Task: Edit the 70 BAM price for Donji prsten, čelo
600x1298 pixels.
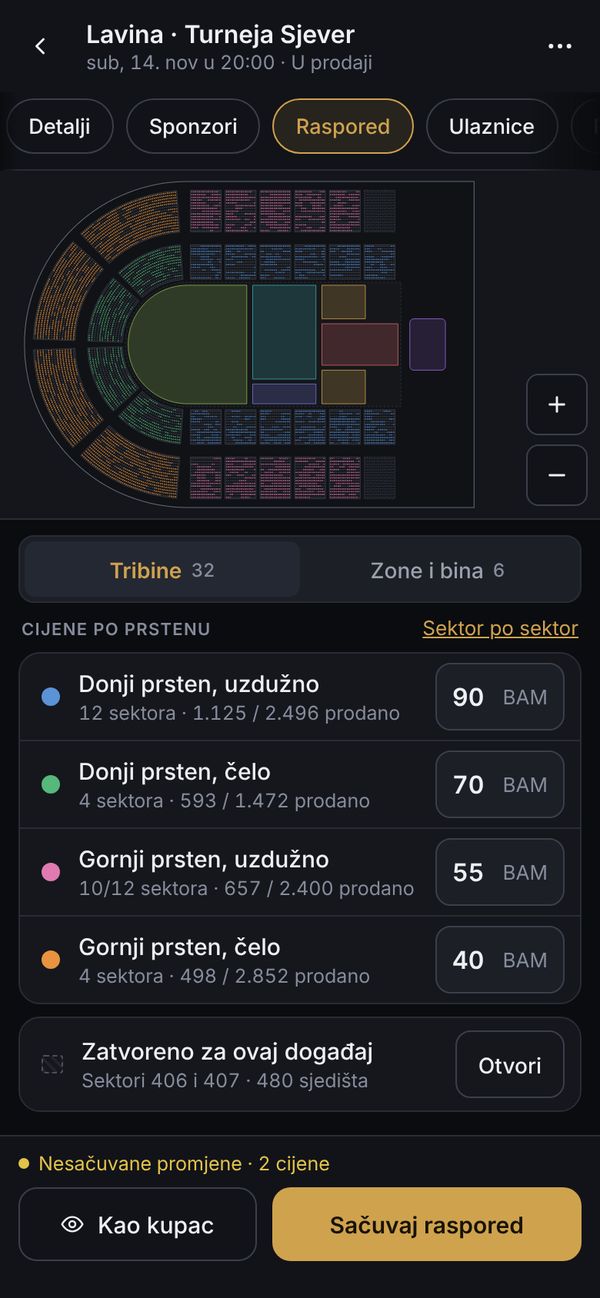Action: coord(500,785)
